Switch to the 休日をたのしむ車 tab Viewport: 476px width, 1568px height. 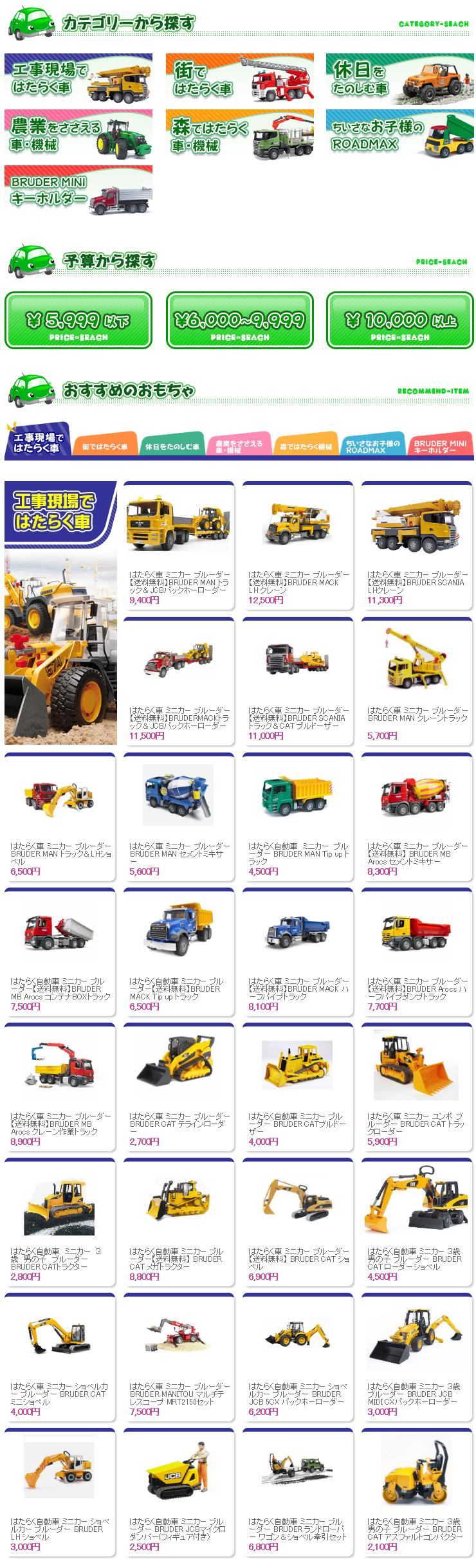(172, 445)
